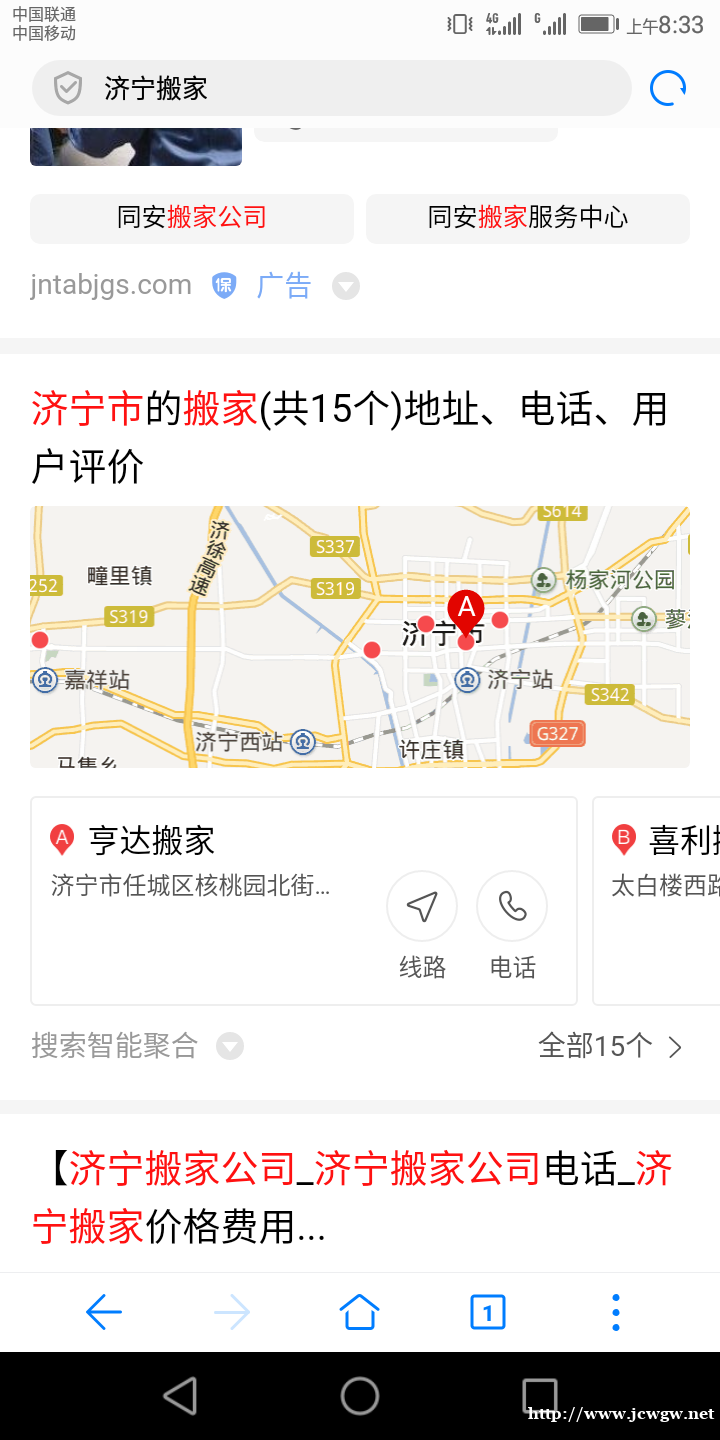The image size is (720, 1440).
Task: Expand the dropdown arrow next to 广告
Action: [x=346, y=287]
